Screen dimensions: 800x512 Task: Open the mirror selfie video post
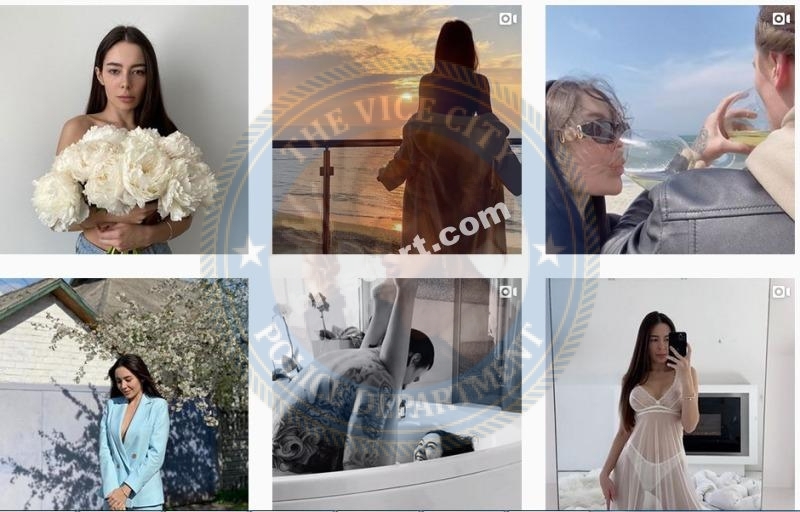point(670,393)
